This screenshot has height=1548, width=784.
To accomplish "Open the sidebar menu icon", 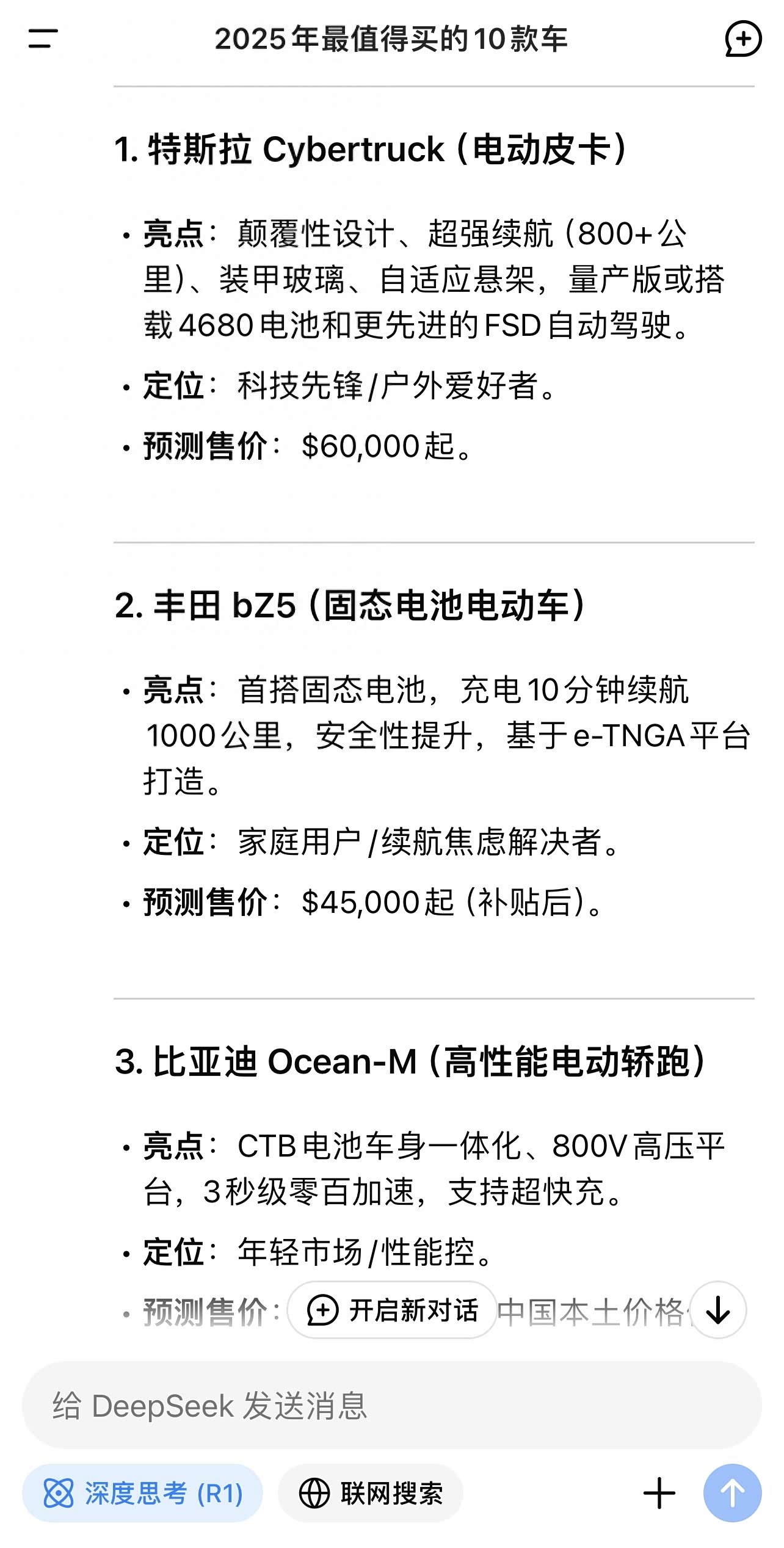I will (x=43, y=38).
